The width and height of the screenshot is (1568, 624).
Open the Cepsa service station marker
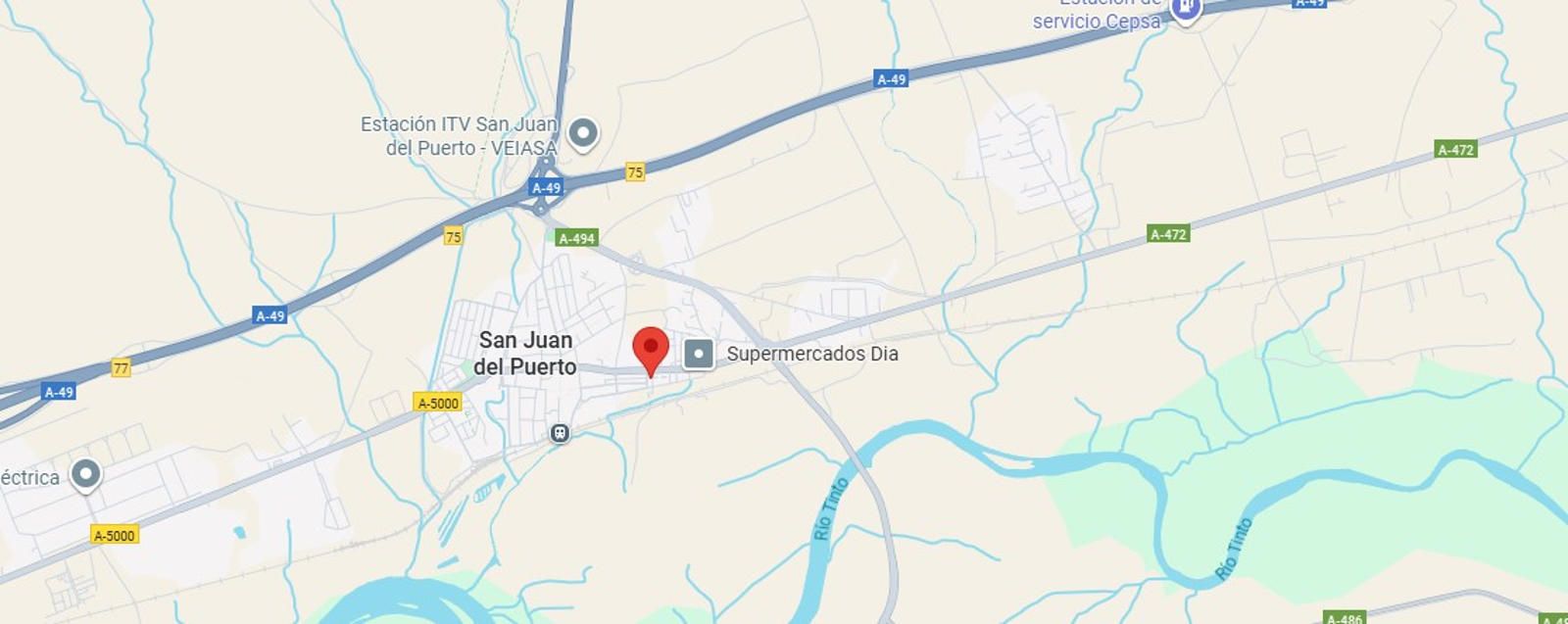pos(1186,10)
